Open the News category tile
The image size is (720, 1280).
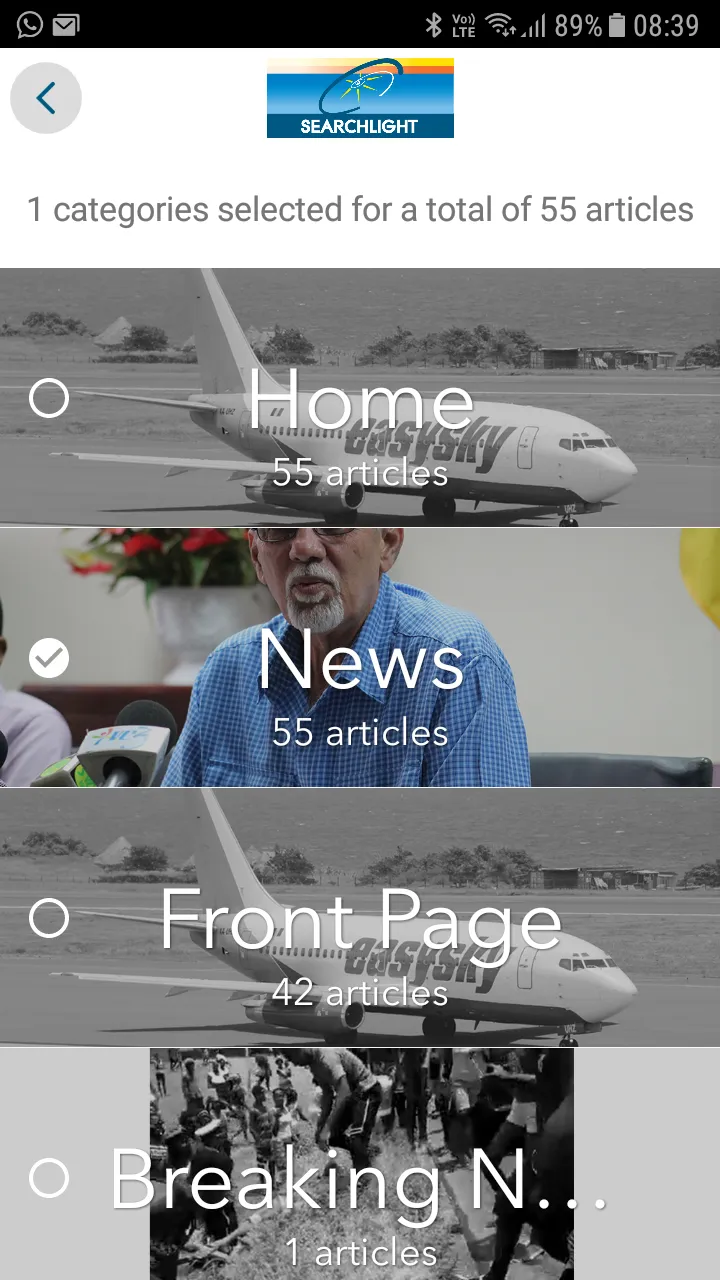click(360, 658)
